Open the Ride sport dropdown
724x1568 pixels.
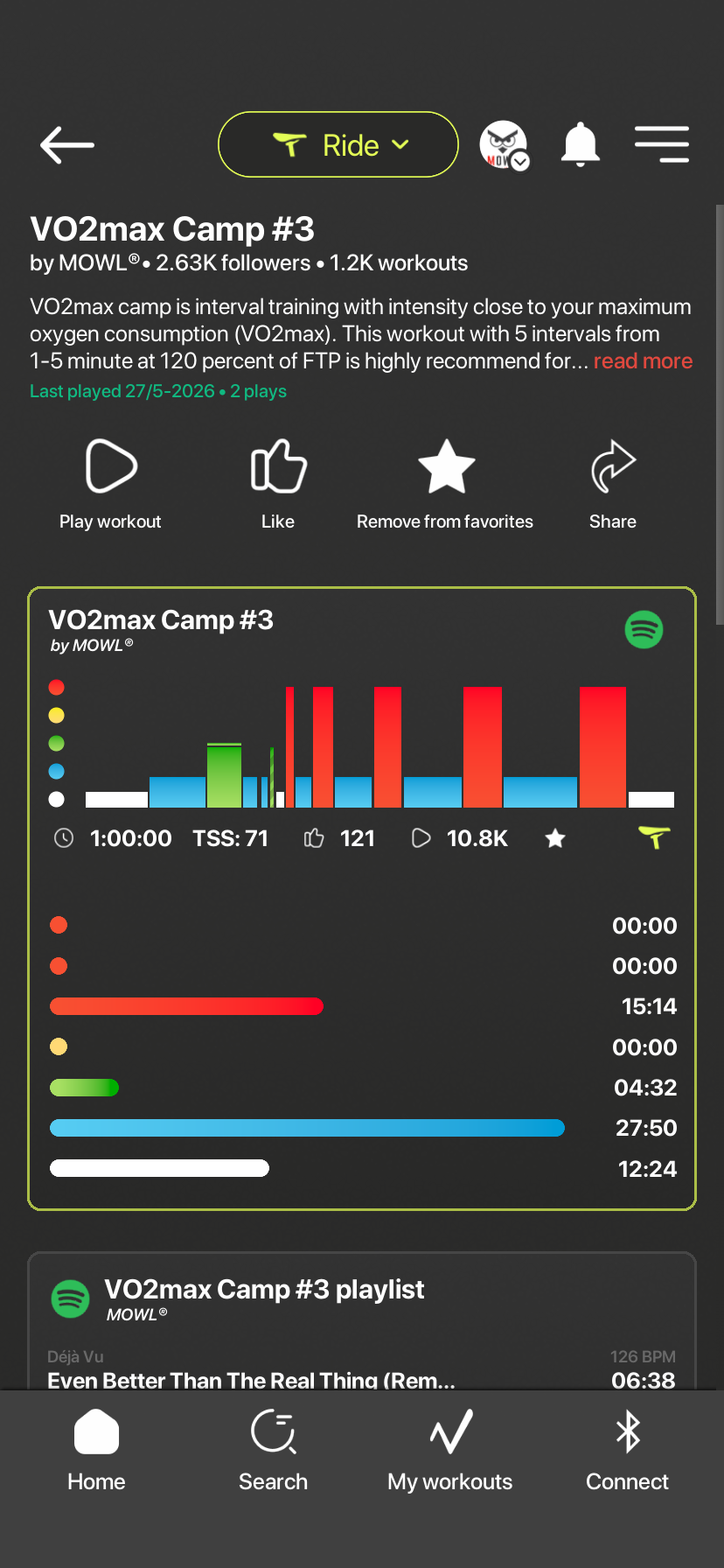pyautogui.click(x=338, y=144)
